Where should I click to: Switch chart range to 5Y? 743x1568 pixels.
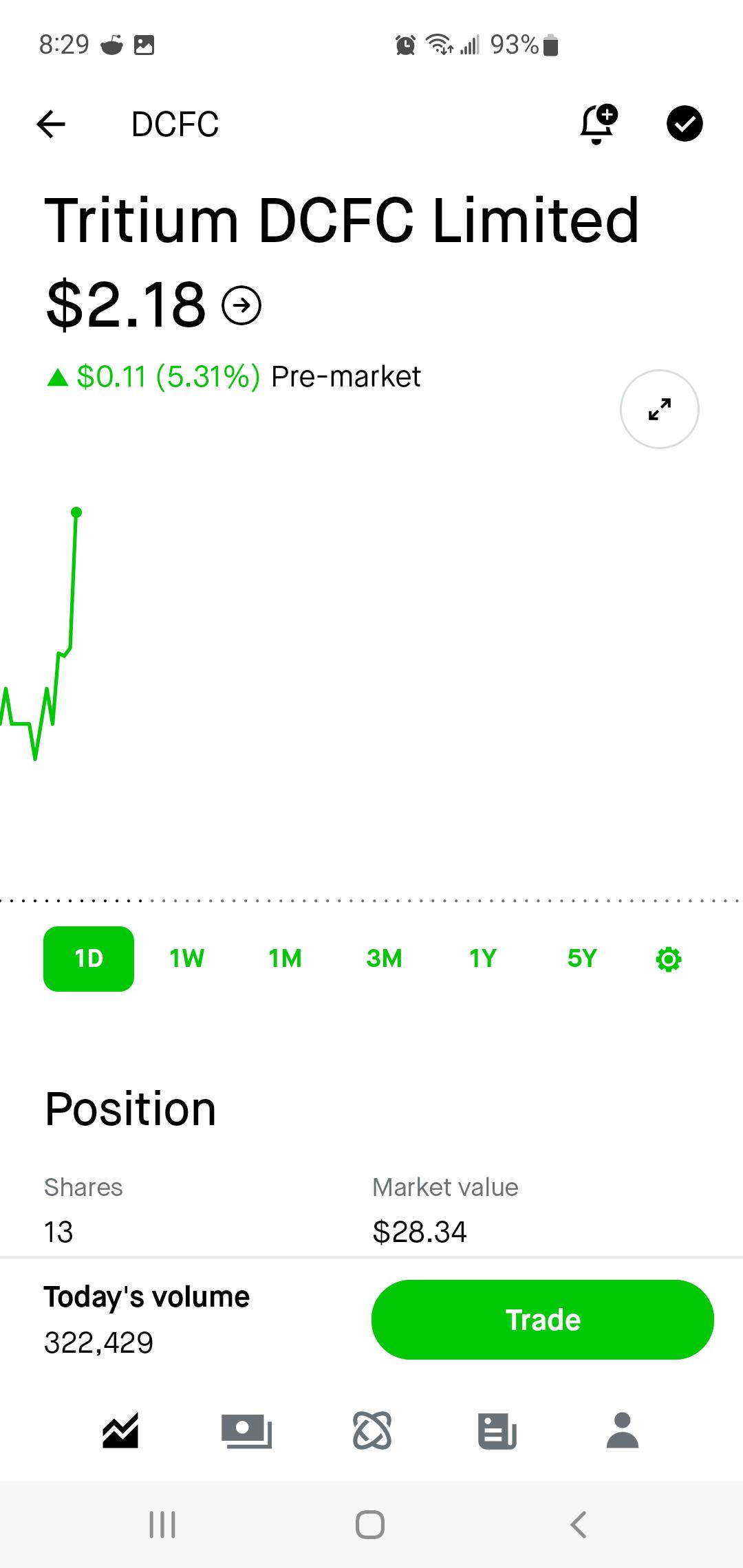click(581, 957)
